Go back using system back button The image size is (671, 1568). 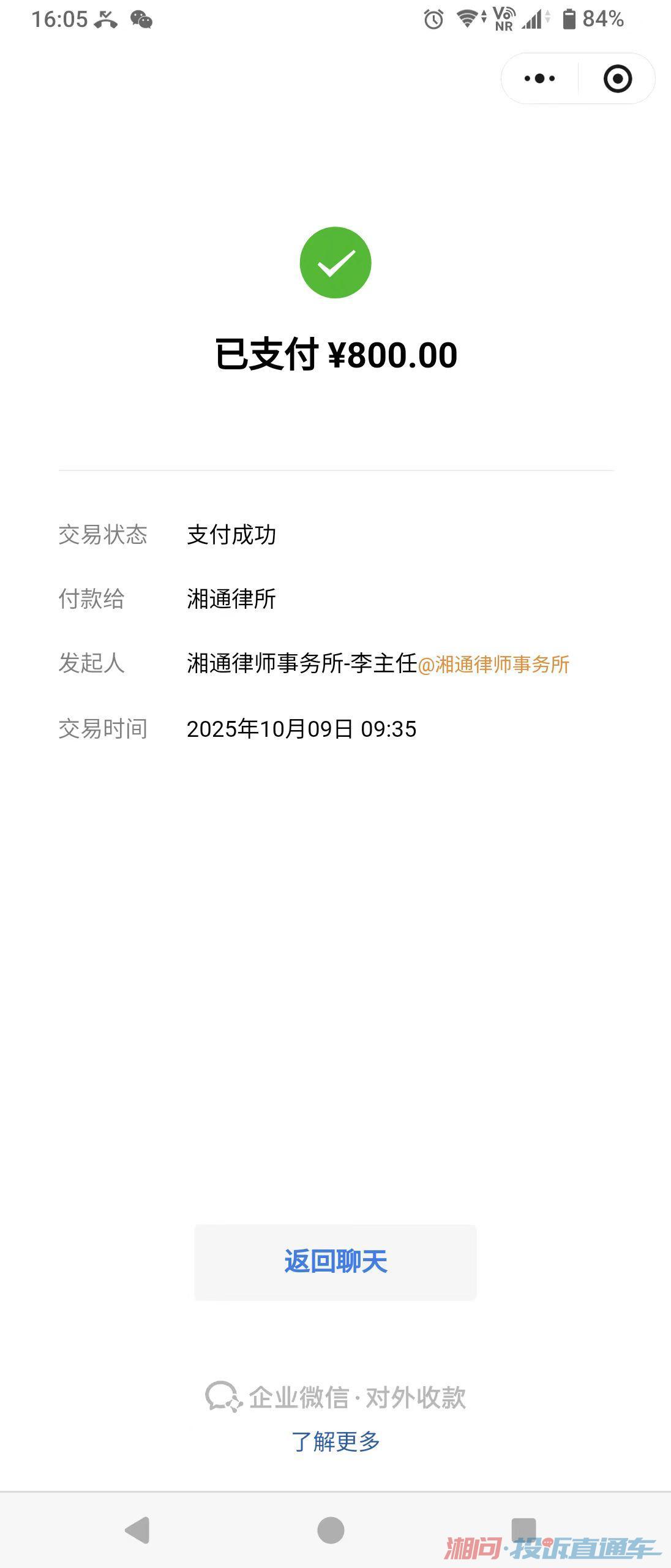coord(138,1531)
